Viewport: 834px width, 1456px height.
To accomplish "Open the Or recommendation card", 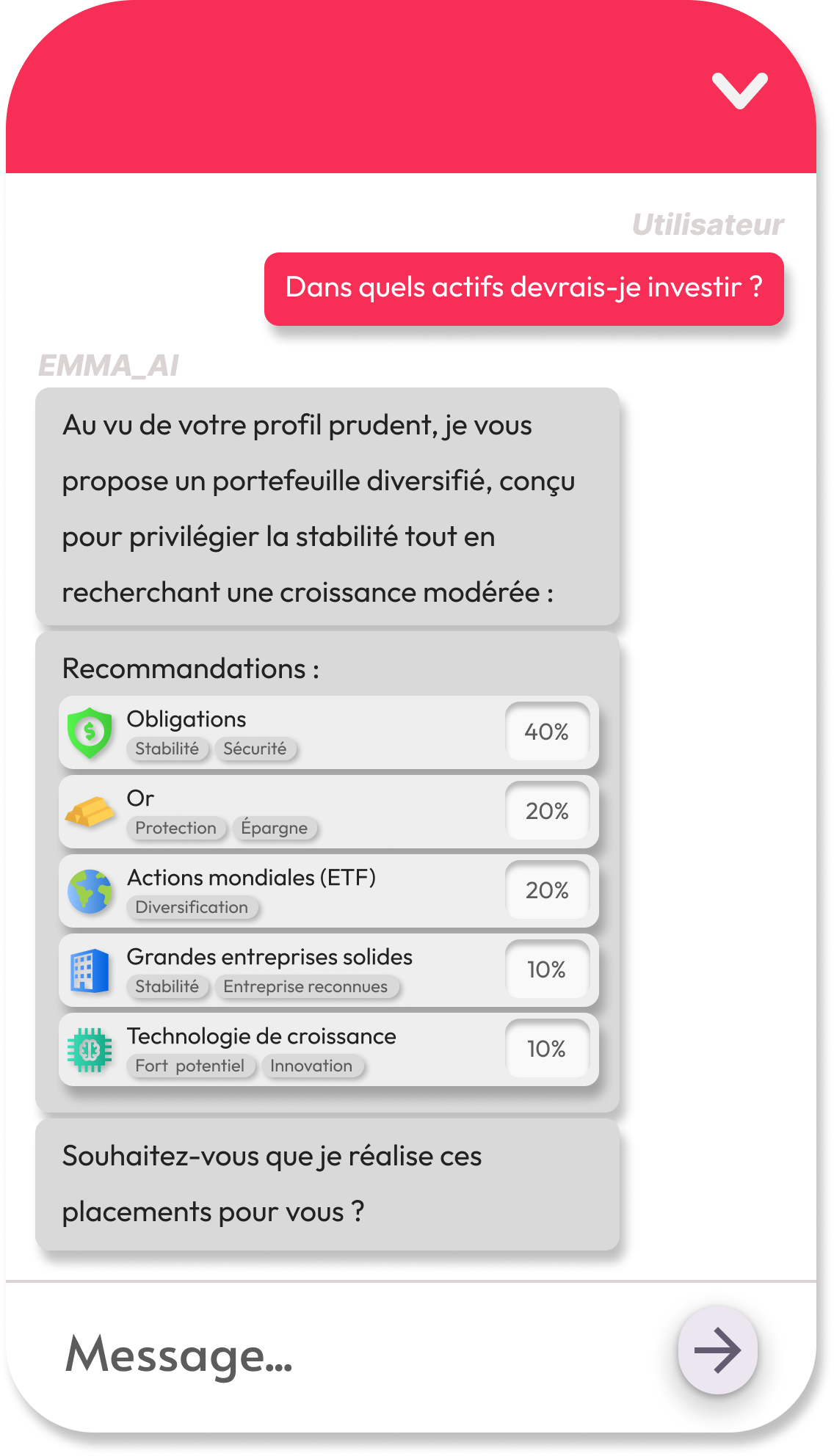I will (328, 812).
